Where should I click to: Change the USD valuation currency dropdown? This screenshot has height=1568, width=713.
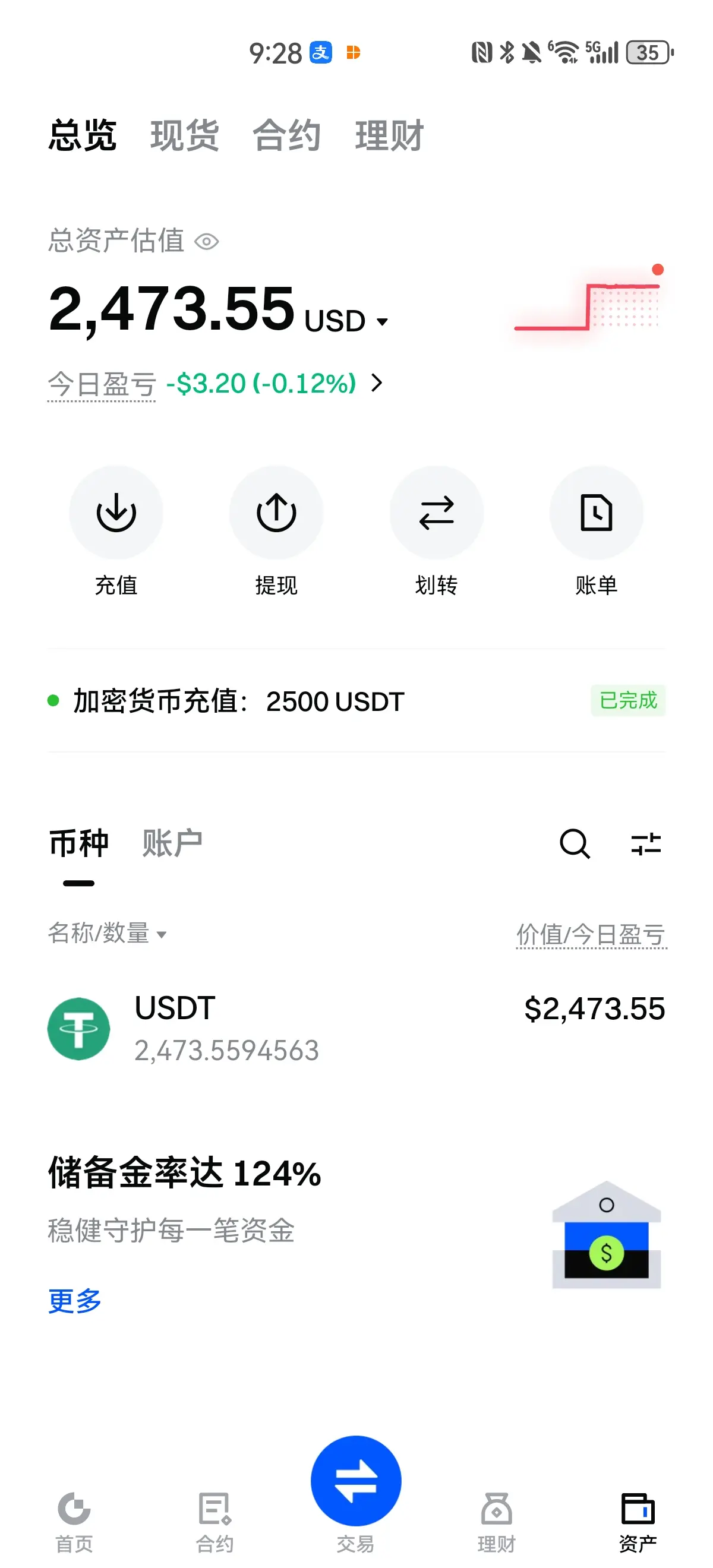tap(346, 321)
